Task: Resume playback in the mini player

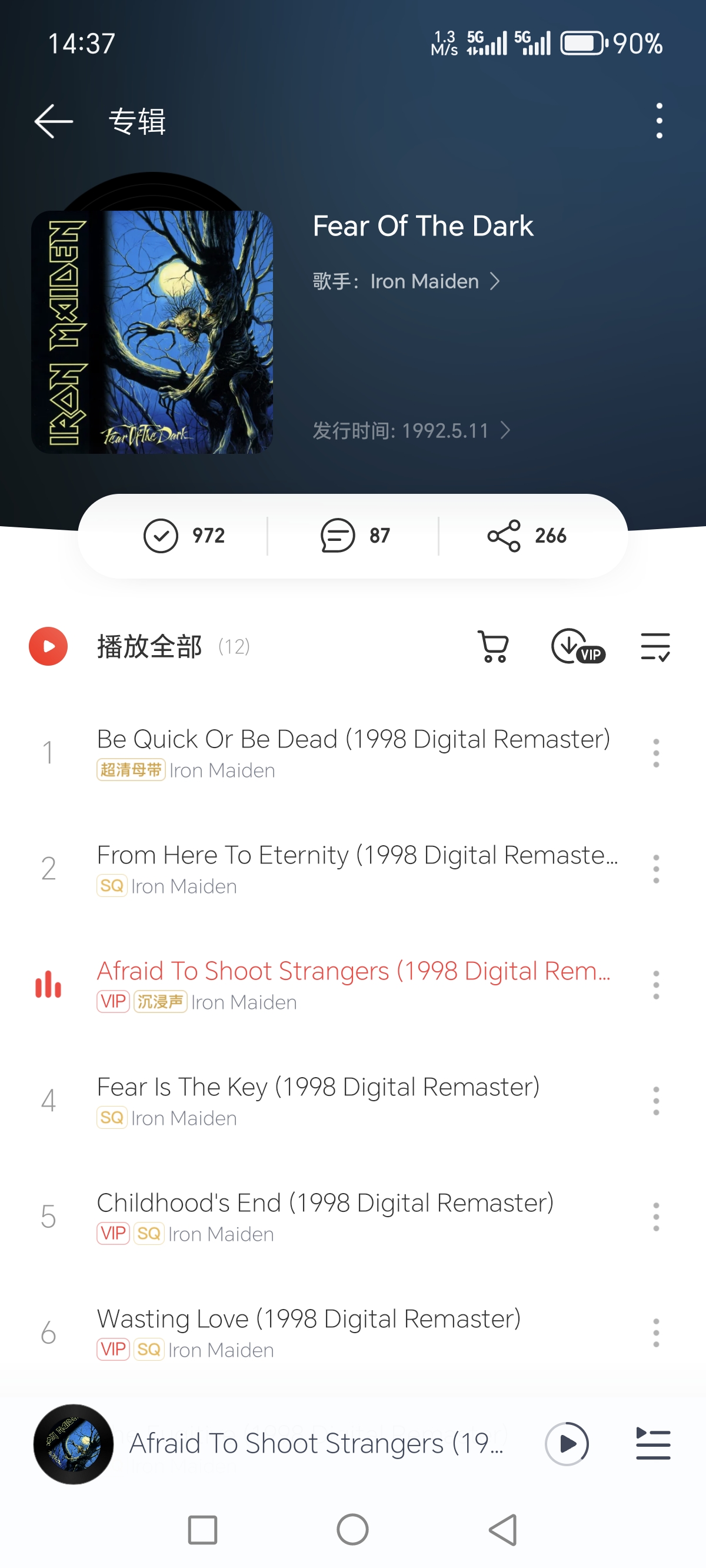Action: coord(567,1444)
